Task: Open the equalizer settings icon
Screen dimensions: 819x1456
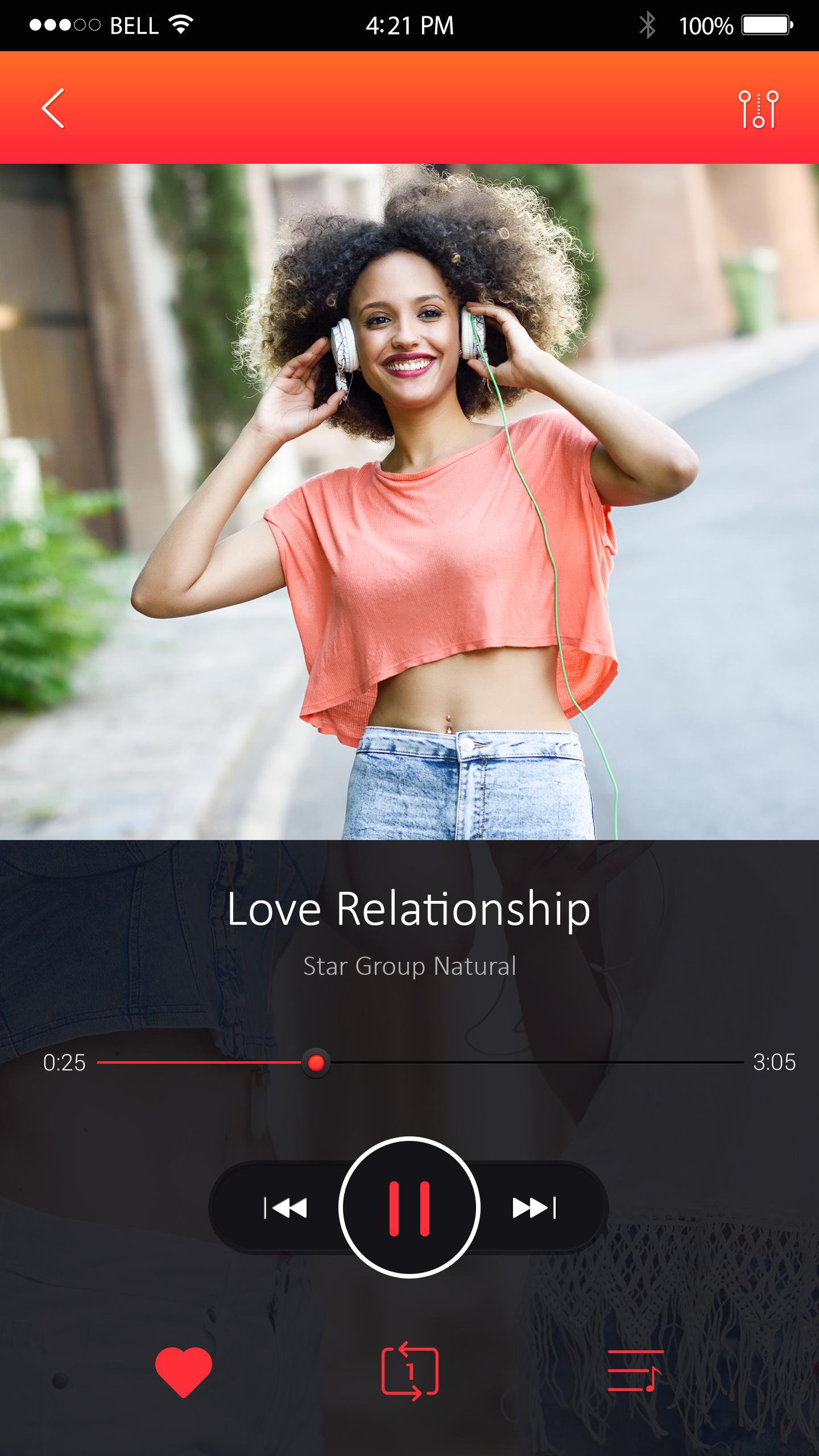Action: pos(759,109)
